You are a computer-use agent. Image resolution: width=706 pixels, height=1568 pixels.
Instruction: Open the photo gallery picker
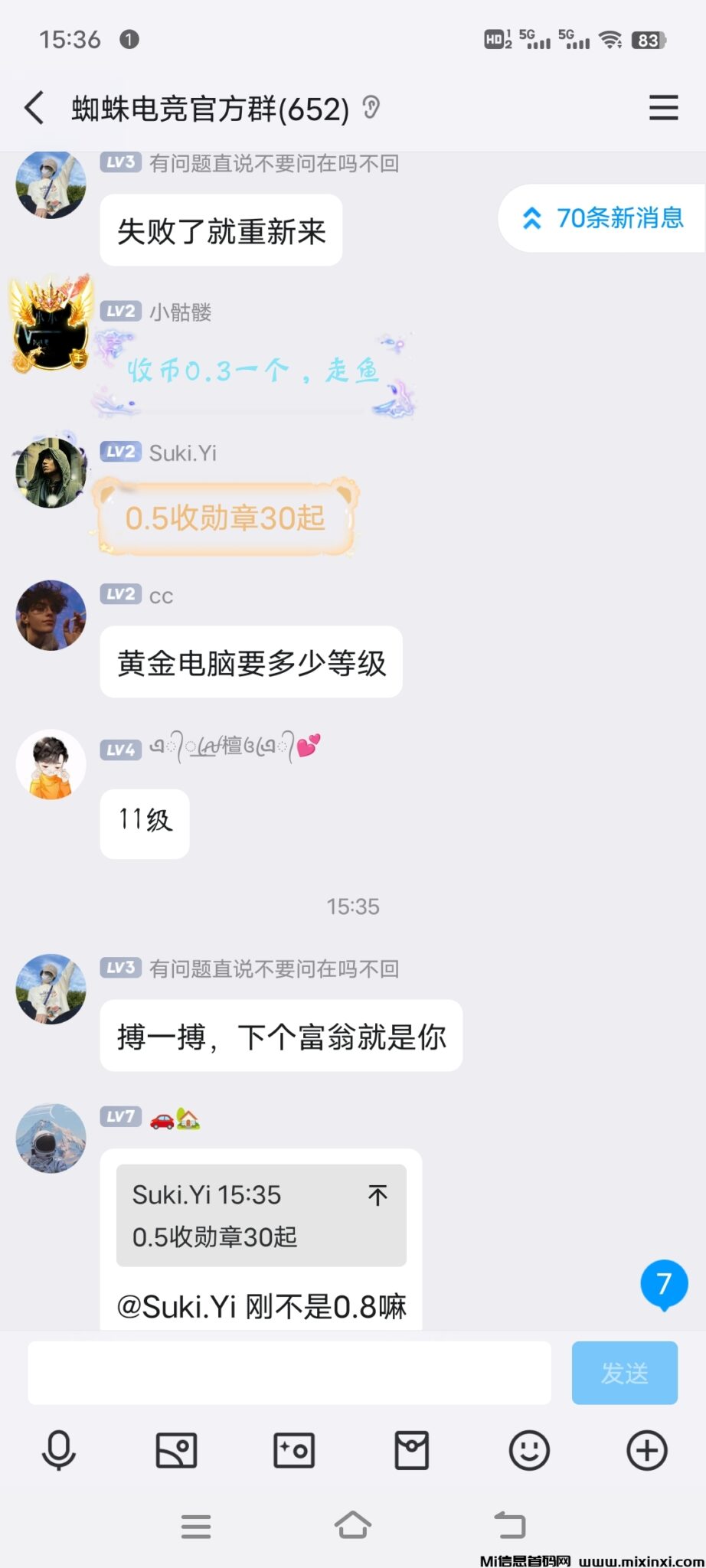(x=177, y=1449)
